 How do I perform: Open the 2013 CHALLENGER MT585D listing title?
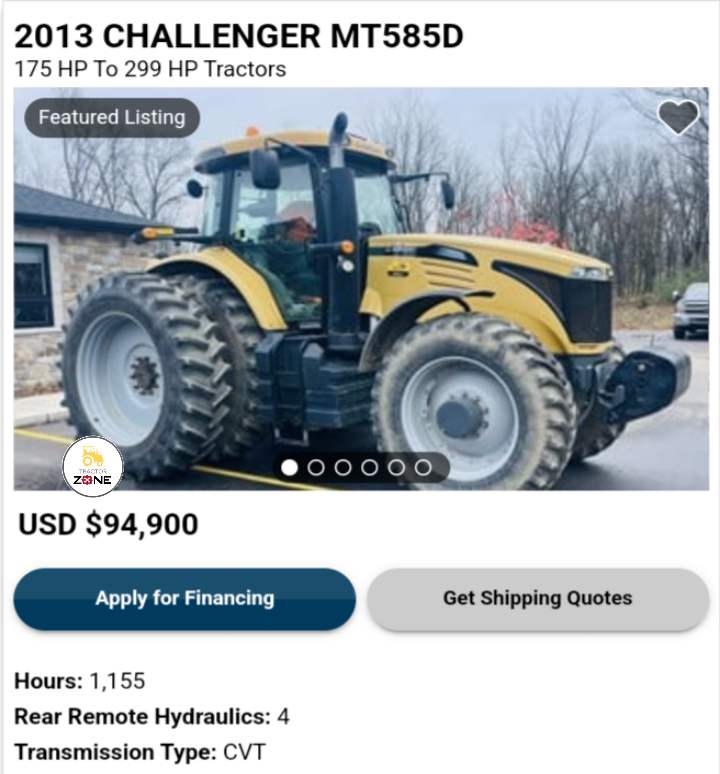[239, 36]
